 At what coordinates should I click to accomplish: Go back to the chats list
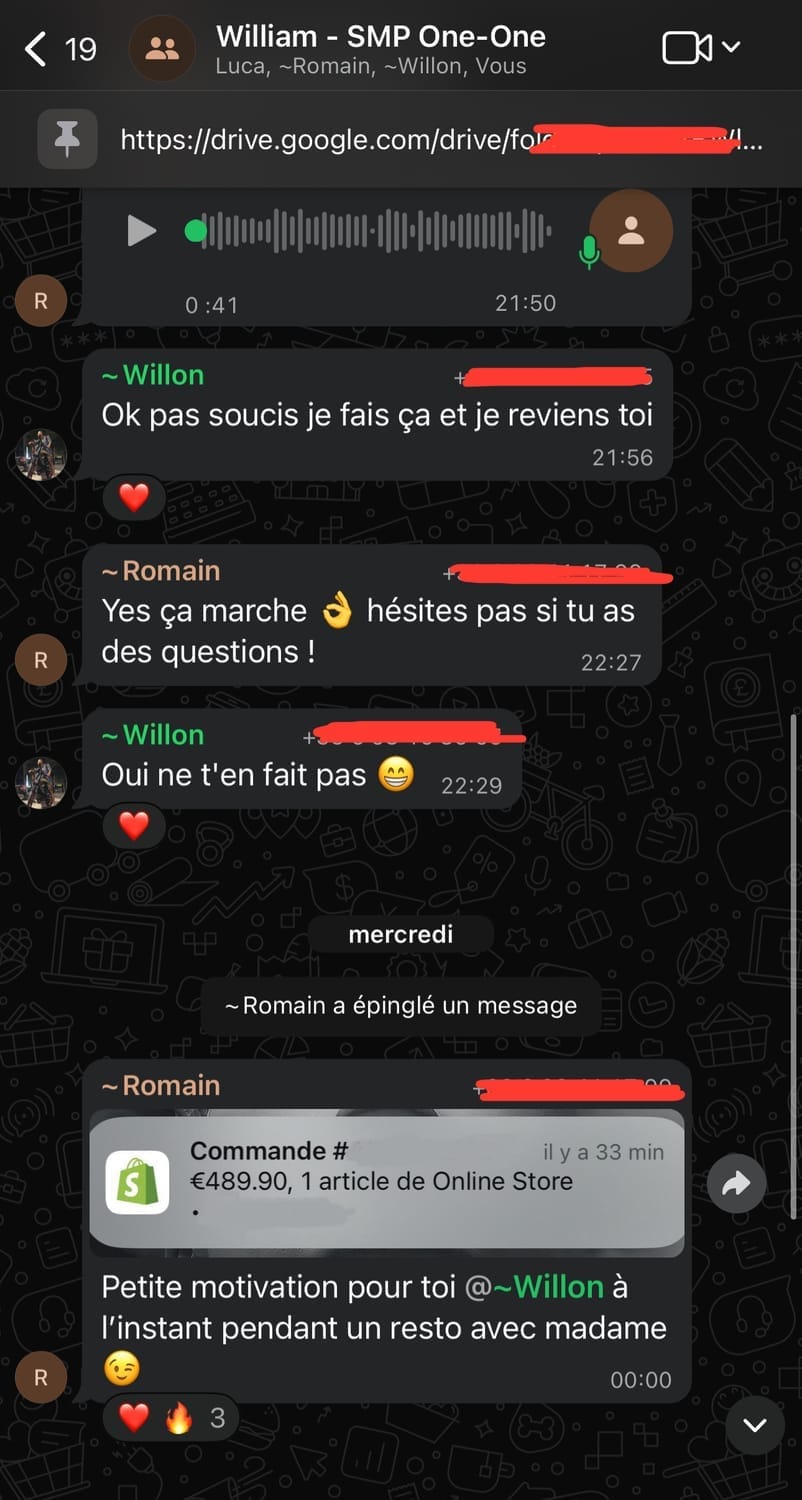[x=38, y=48]
